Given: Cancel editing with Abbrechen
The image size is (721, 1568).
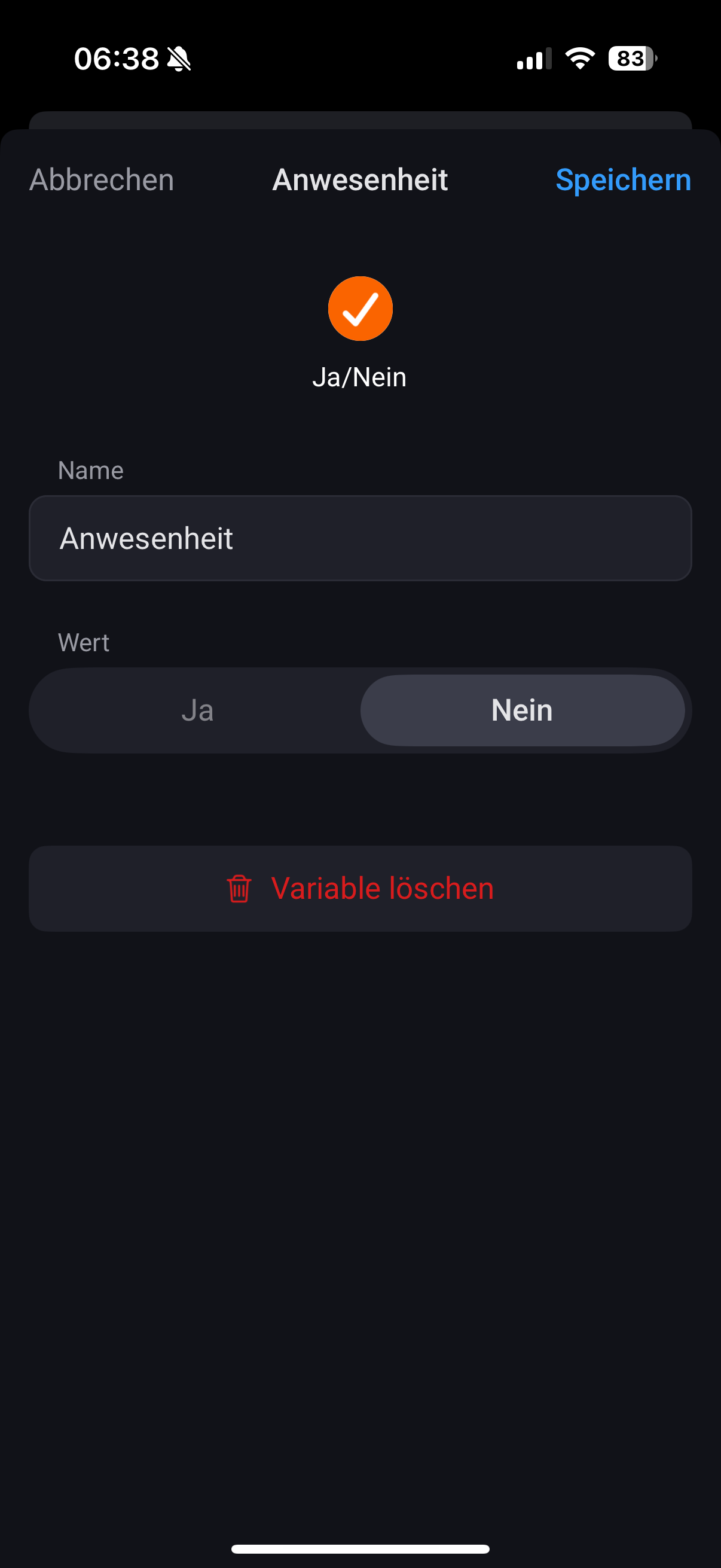Looking at the screenshot, I should pos(102,180).
